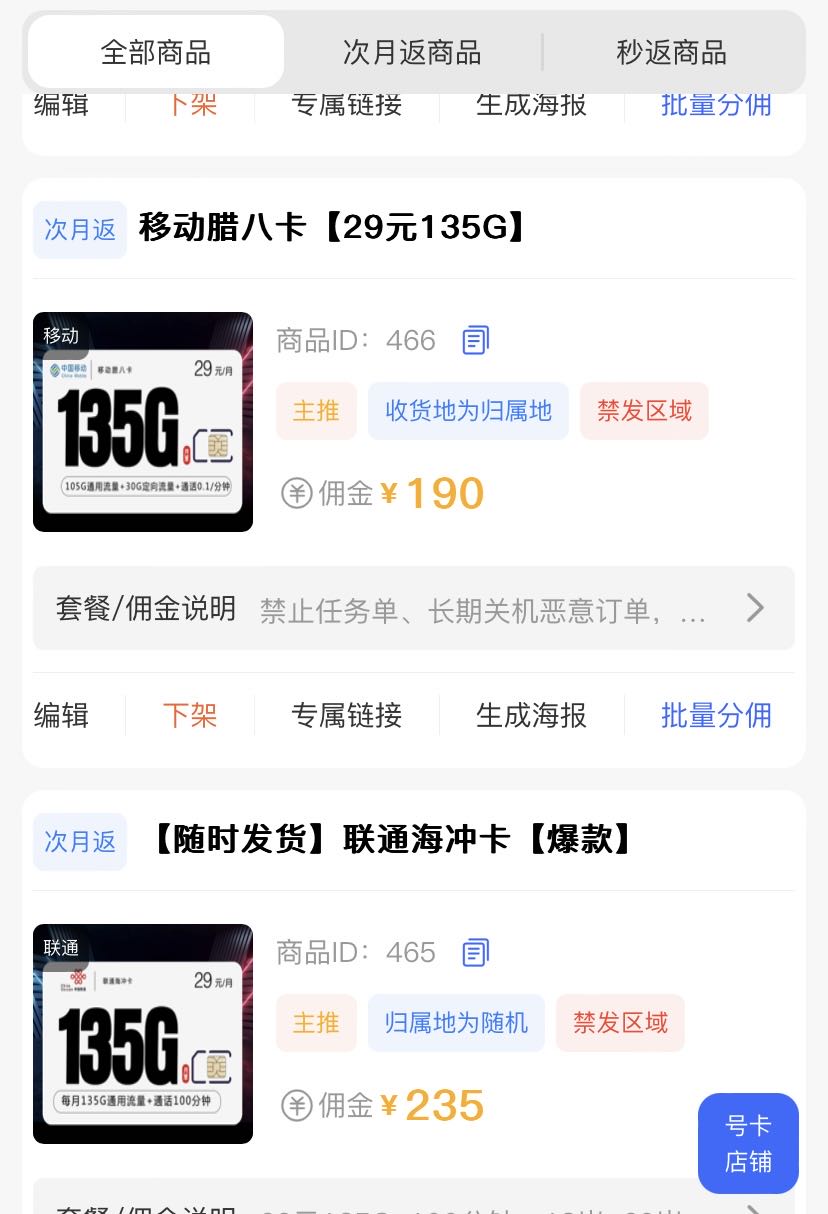828x1214 pixels.
Task: Open the 号卡店铺 floating button
Action: click(748, 1143)
